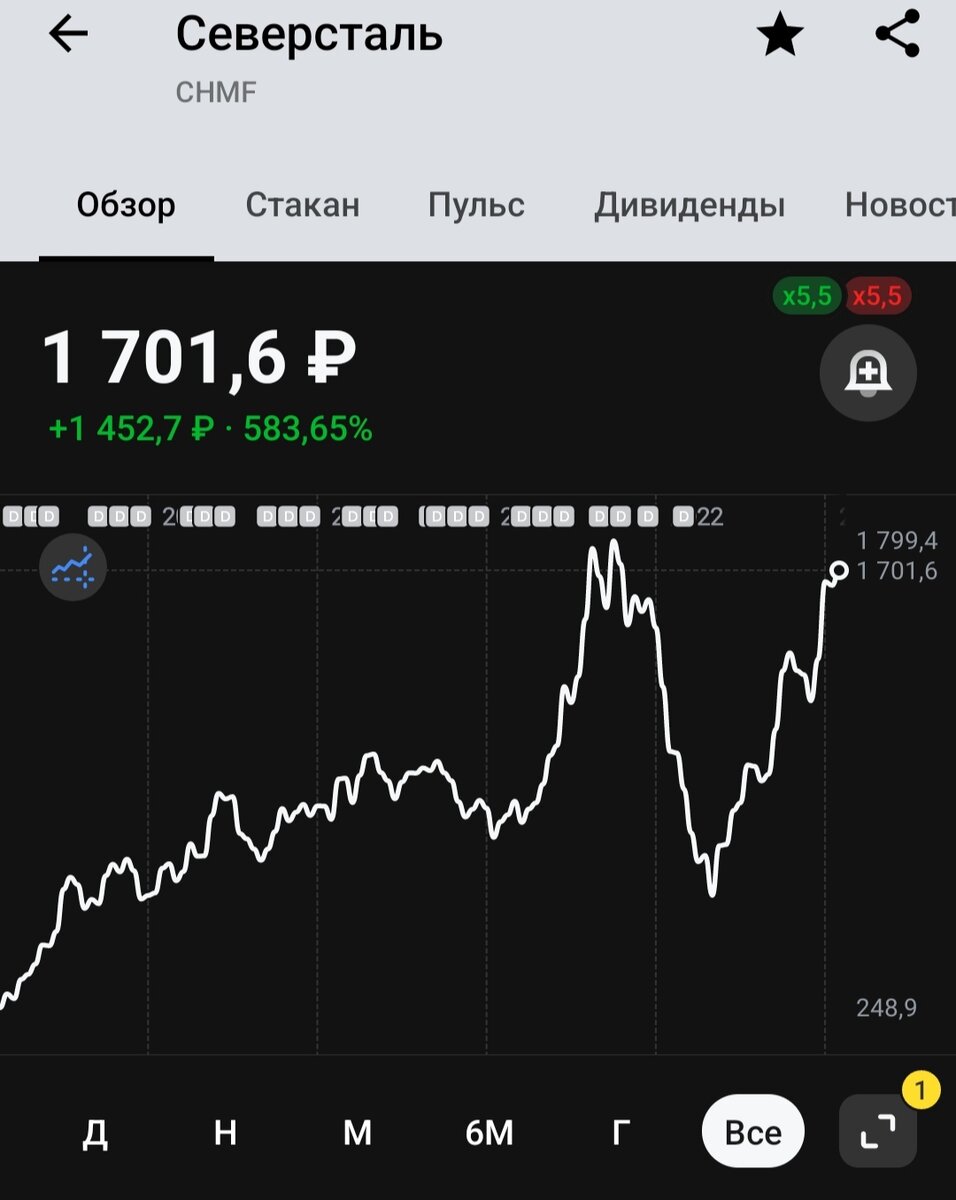Click the green x5,5 leverage badge
This screenshot has width=956, height=1200.
pyautogui.click(x=806, y=295)
